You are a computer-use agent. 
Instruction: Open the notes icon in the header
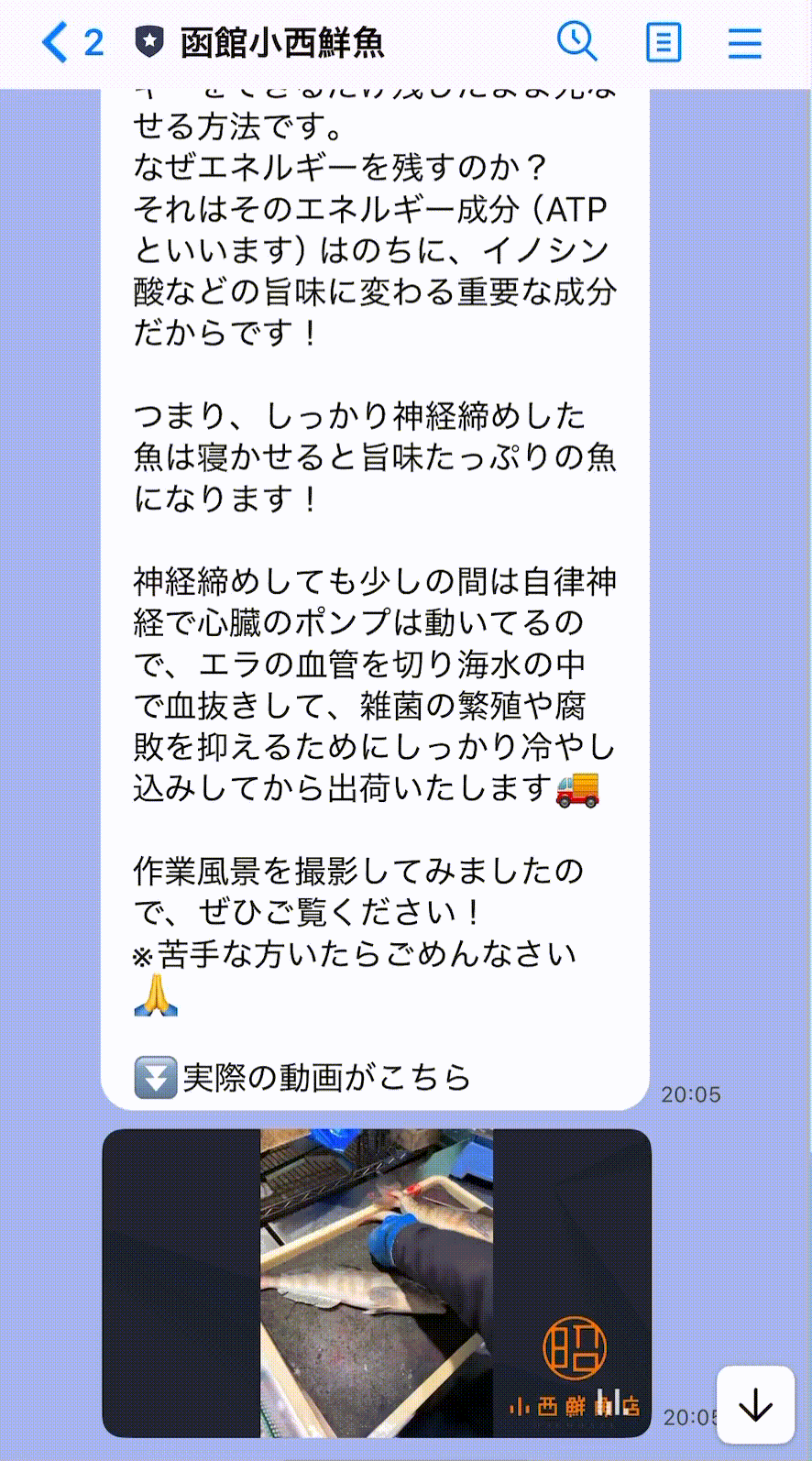pos(663,43)
